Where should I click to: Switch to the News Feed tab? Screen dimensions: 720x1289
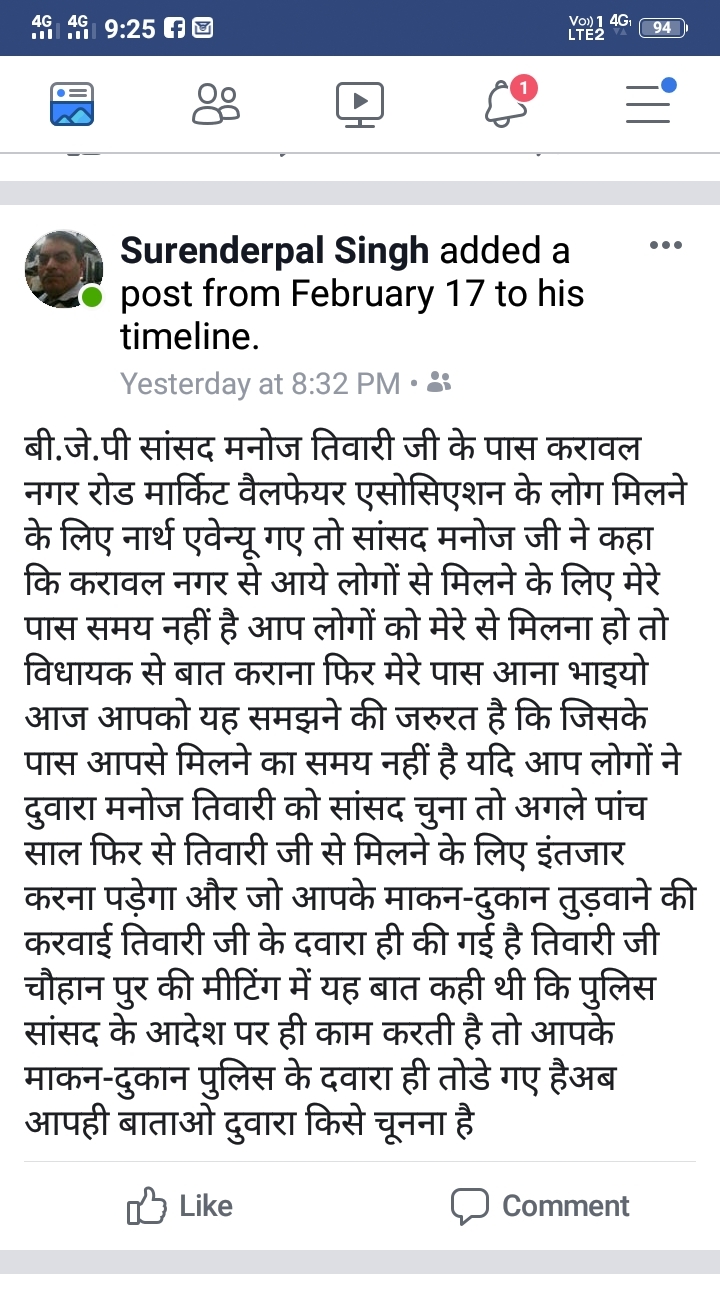click(72, 103)
